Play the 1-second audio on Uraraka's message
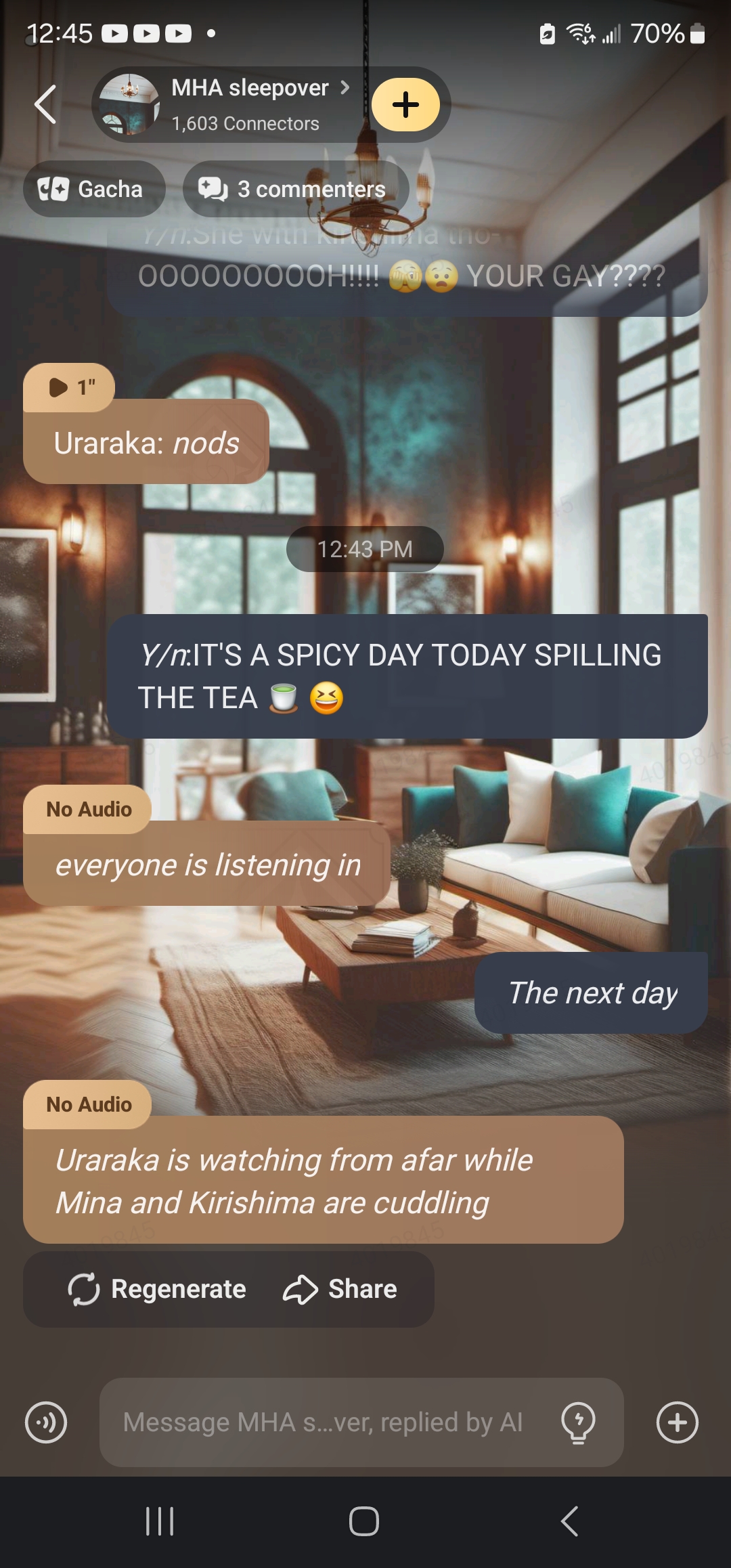The height and width of the screenshot is (1568, 731). 68,387
